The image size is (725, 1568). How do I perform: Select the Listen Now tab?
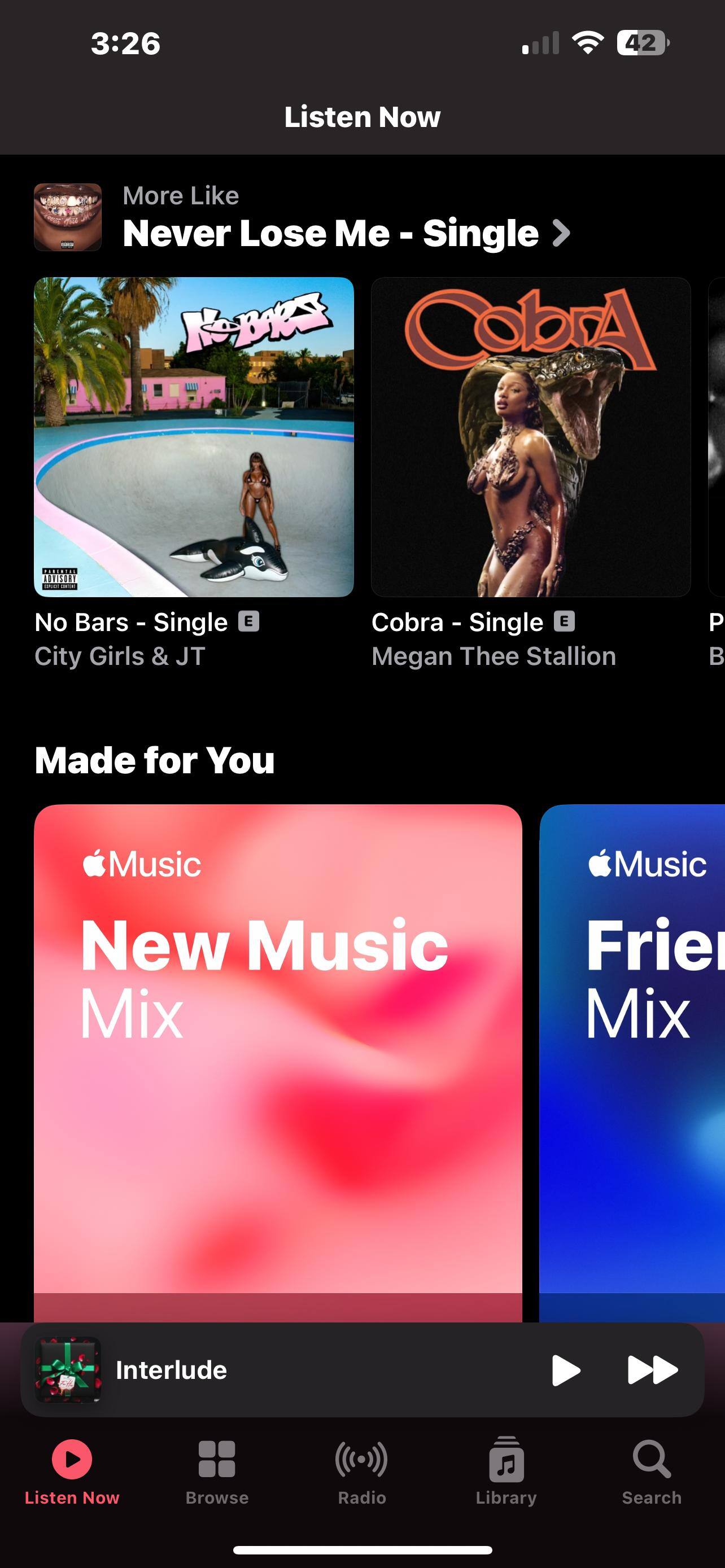click(x=72, y=1470)
